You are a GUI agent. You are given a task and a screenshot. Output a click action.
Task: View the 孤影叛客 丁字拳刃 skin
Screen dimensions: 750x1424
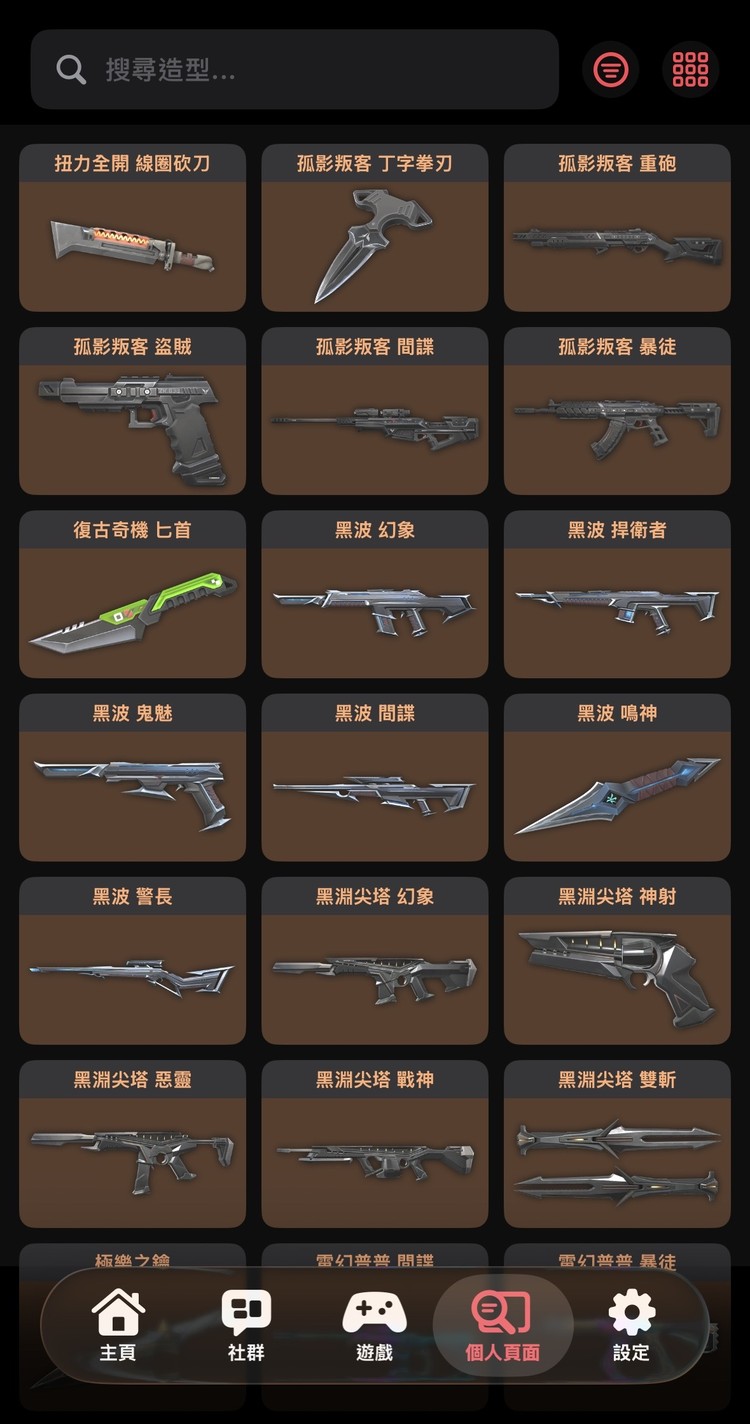click(x=375, y=228)
